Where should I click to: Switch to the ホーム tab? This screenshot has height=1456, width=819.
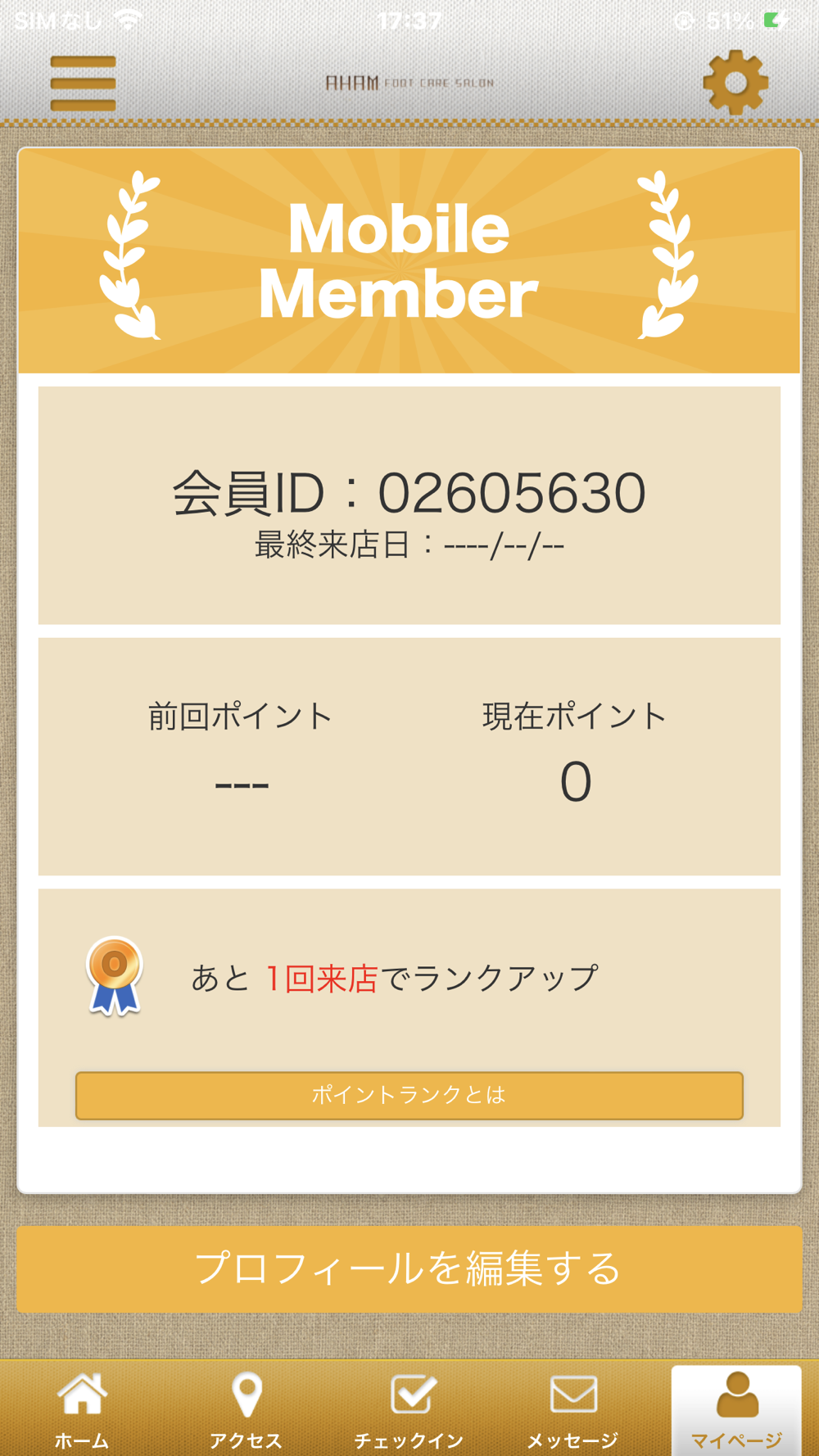tap(82, 1409)
